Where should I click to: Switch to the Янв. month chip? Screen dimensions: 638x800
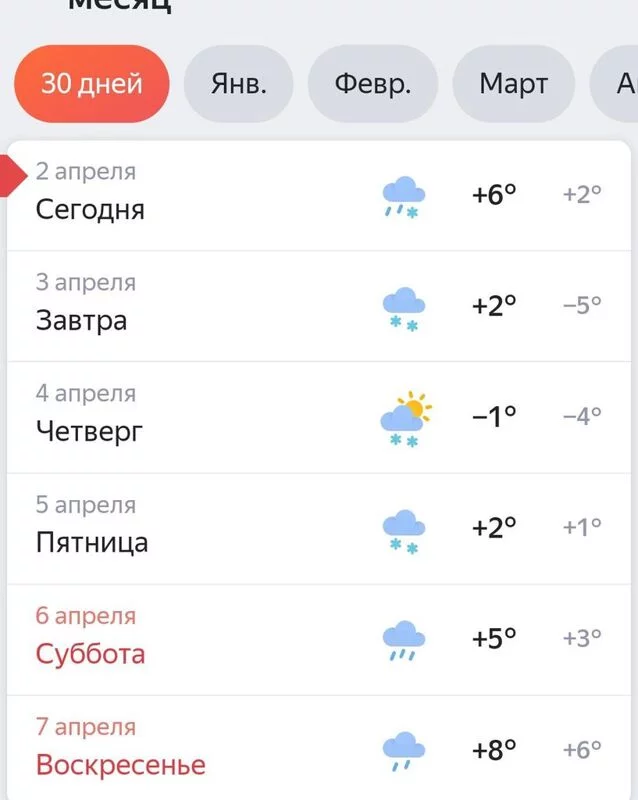click(x=239, y=84)
